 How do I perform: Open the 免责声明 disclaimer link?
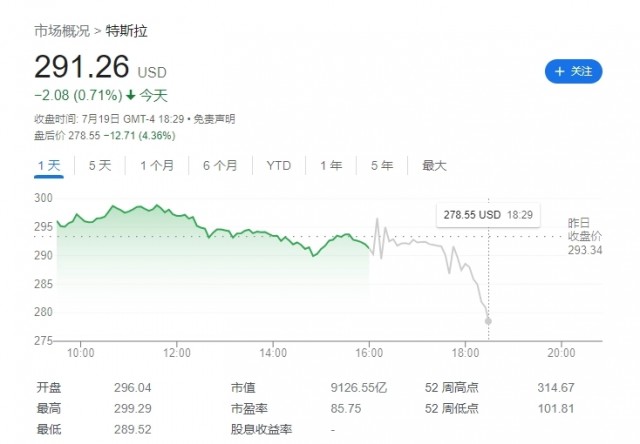pos(214,119)
